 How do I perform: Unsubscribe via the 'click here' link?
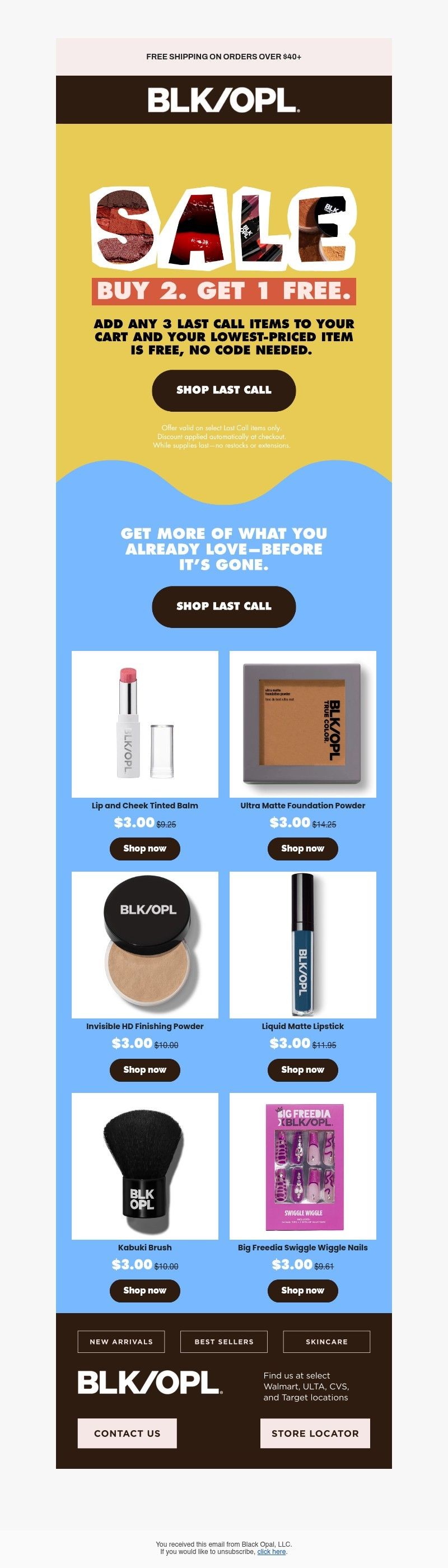pos(272,1552)
